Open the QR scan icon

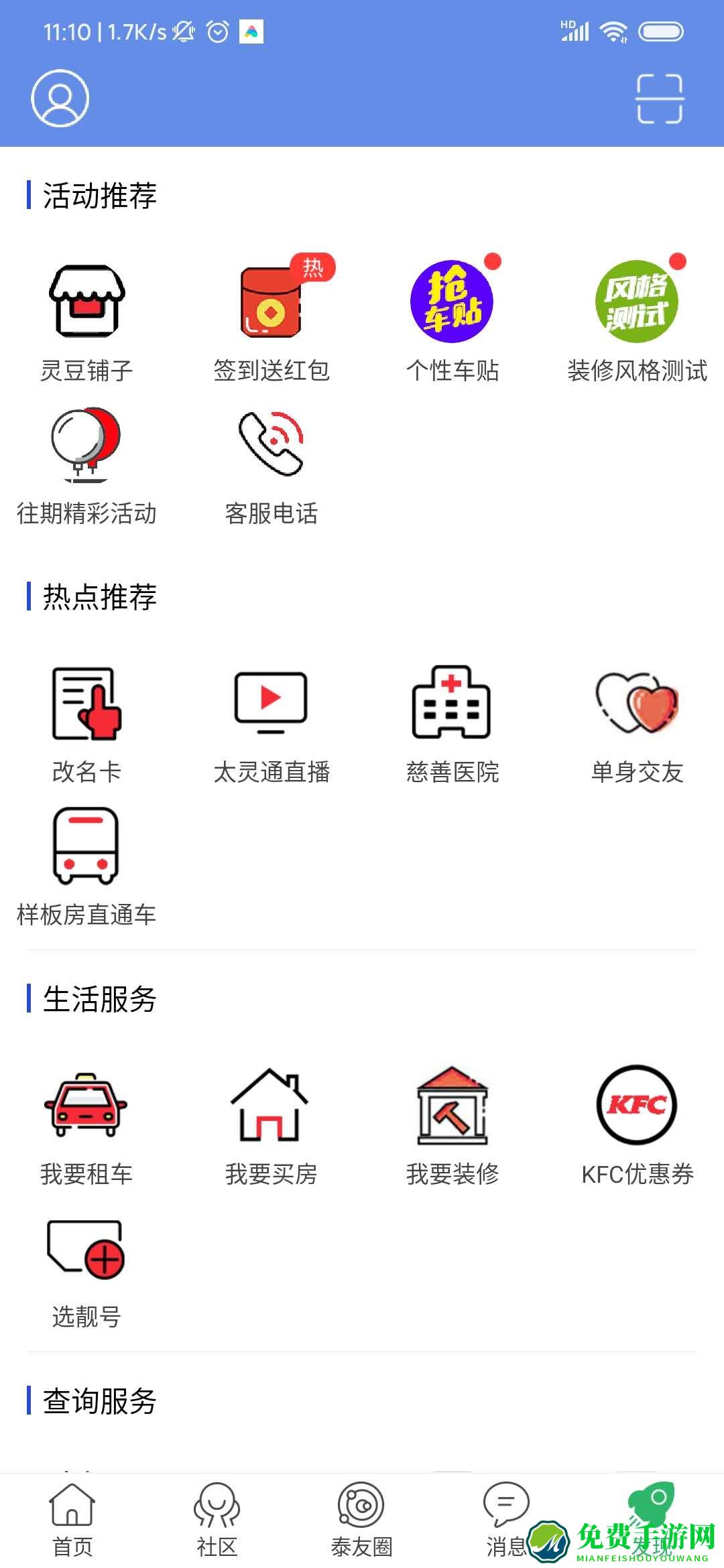pyautogui.click(x=659, y=99)
